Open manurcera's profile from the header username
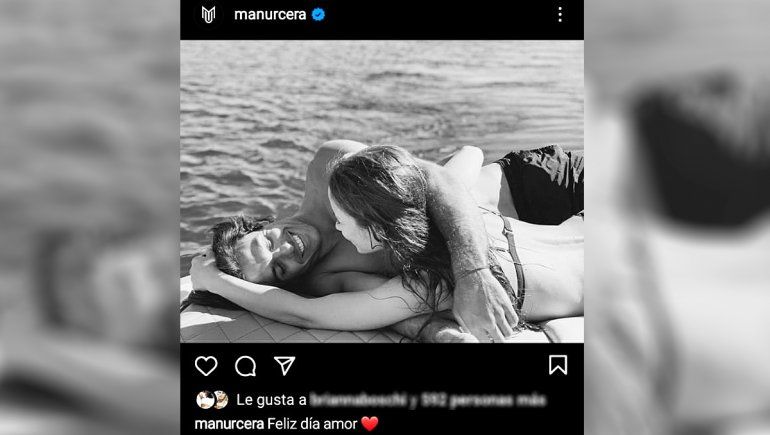 click(x=271, y=14)
